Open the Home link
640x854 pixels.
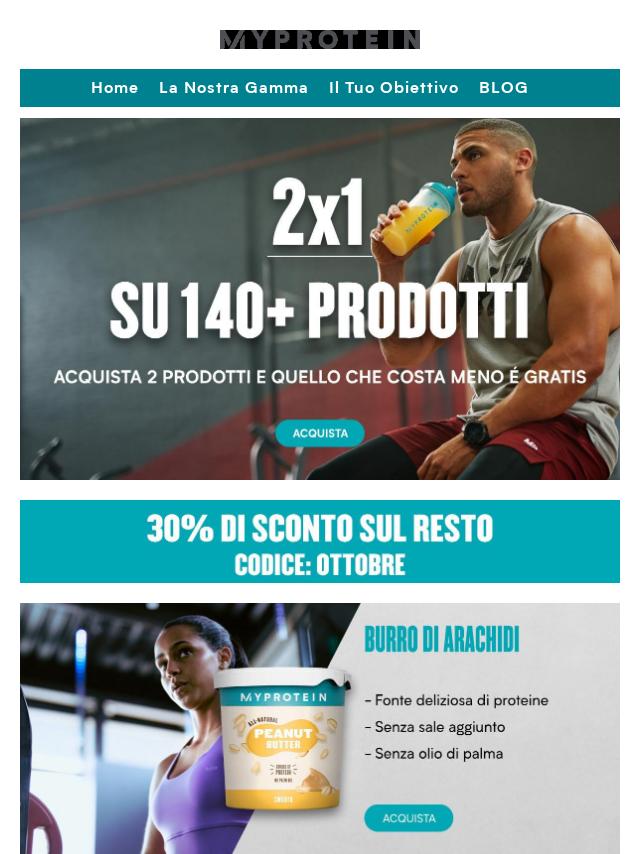[x=115, y=88]
